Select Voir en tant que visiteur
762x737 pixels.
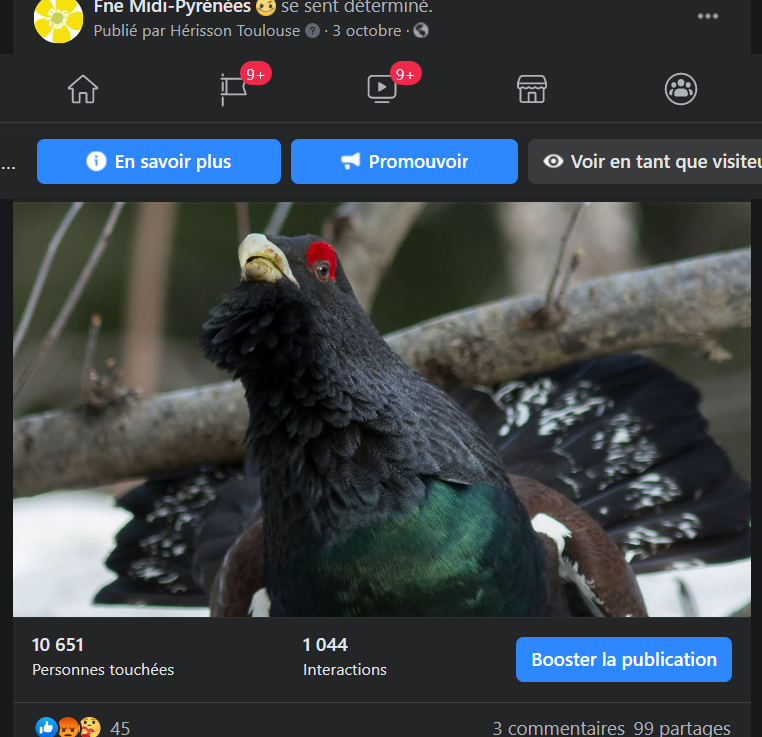click(650, 162)
